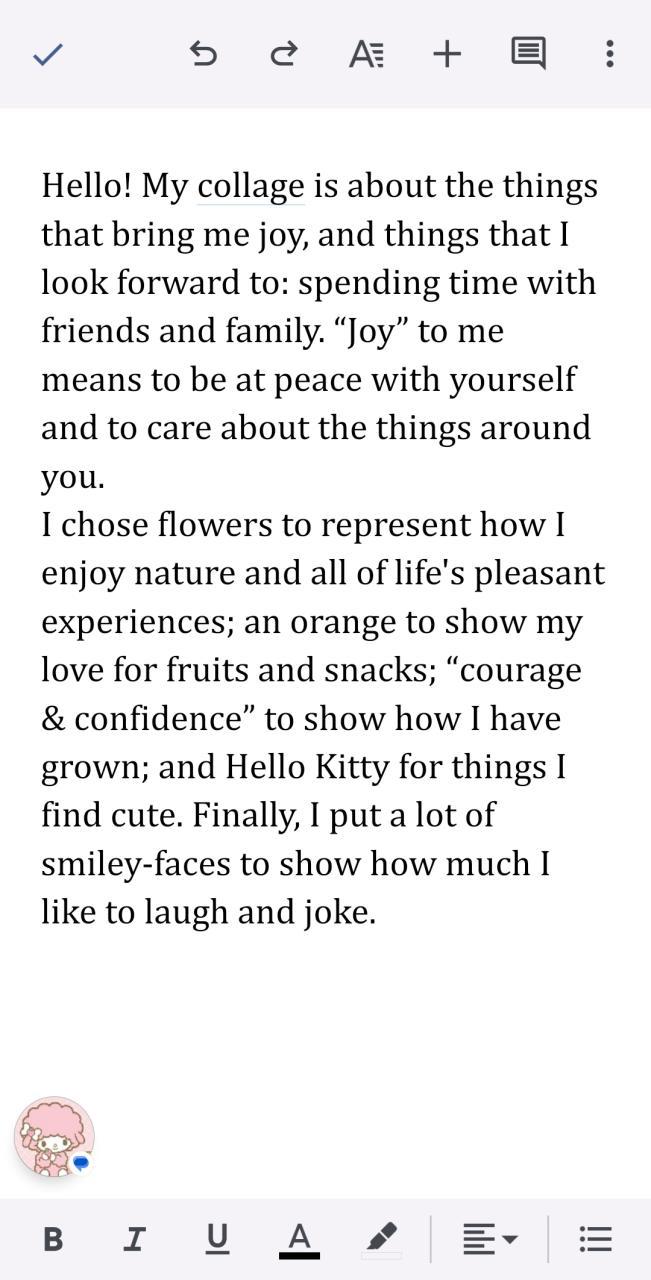Expand the paragraph alignment dropdown

pyautogui.click(x=489, y=1240)
